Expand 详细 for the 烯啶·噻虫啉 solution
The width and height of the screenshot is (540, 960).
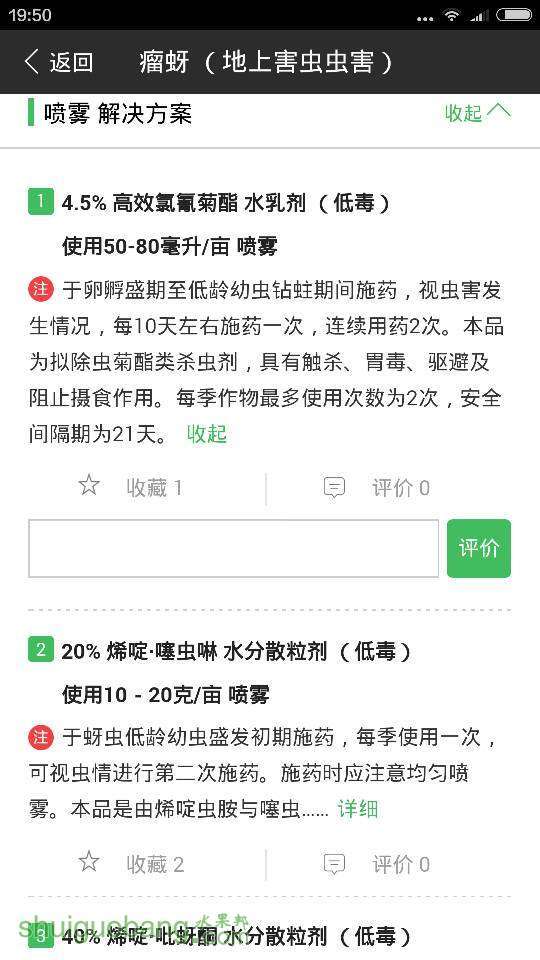coord(358,809)
